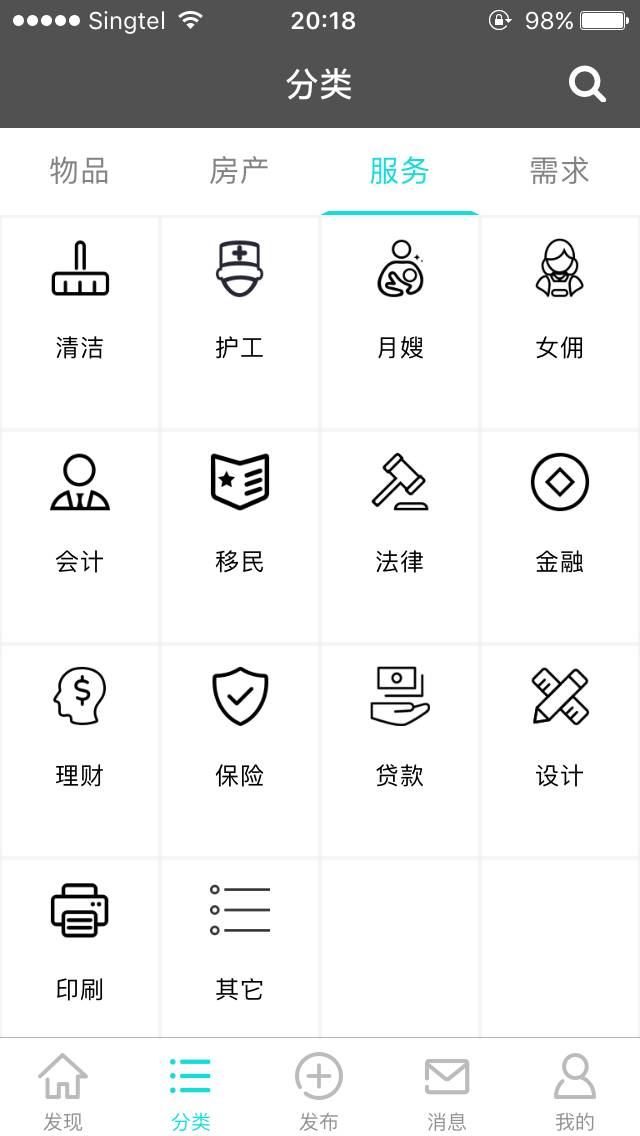The image size is (640, 1136).
Task: Select the 会计 accounting category
Action: click(x=80, y=514)
